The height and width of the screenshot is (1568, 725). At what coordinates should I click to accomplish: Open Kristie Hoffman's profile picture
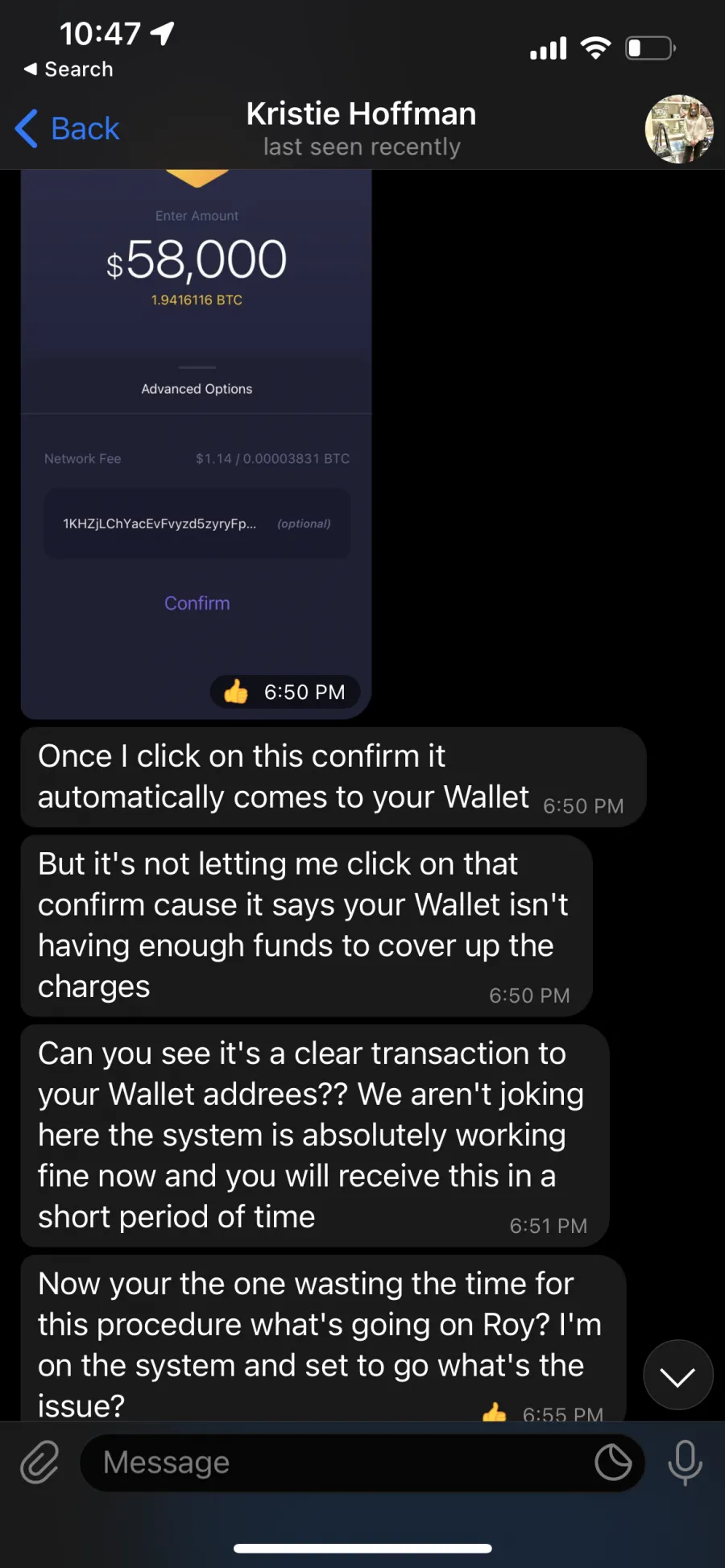point(679,129)
